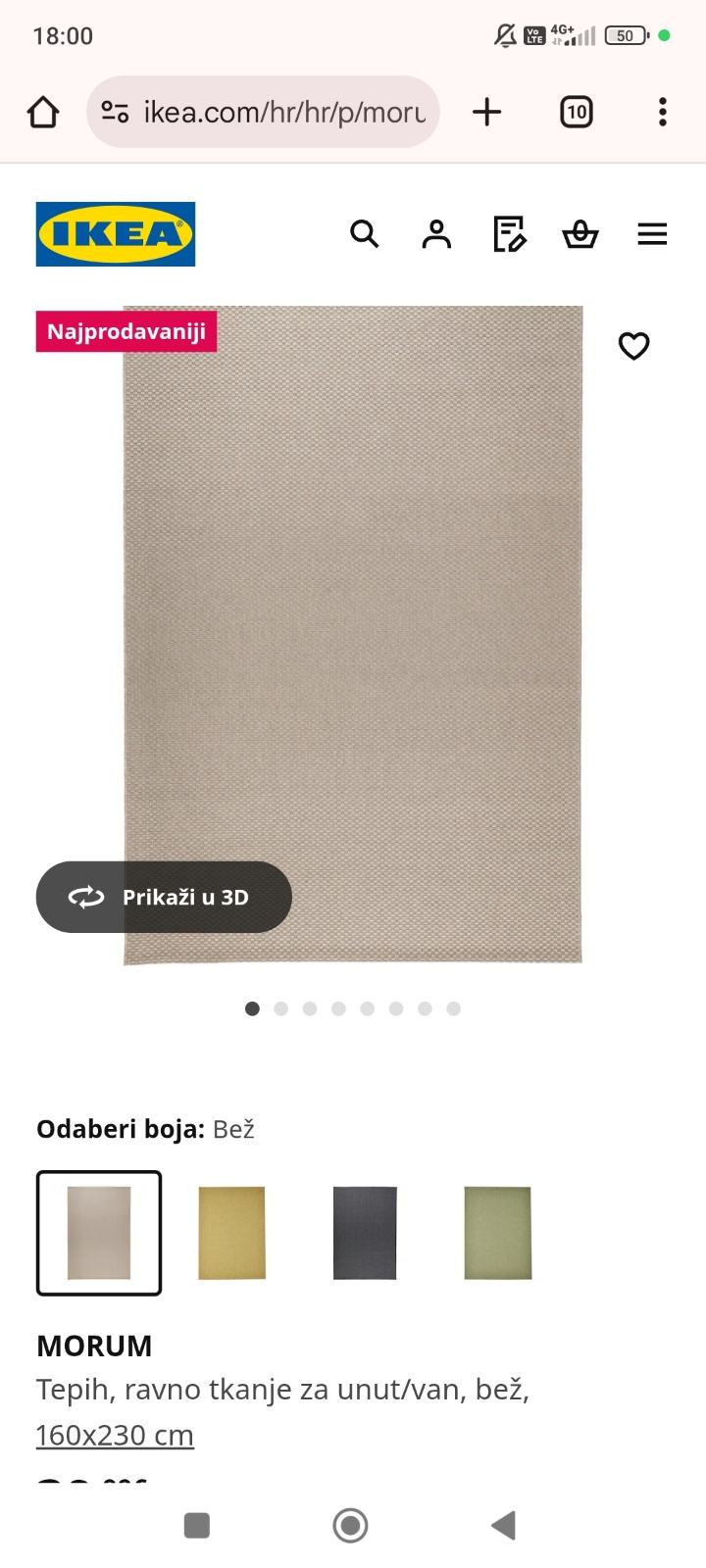Tap the browser home icon
The height and width of the screenshot is (1568, 706).
point(41,111)
